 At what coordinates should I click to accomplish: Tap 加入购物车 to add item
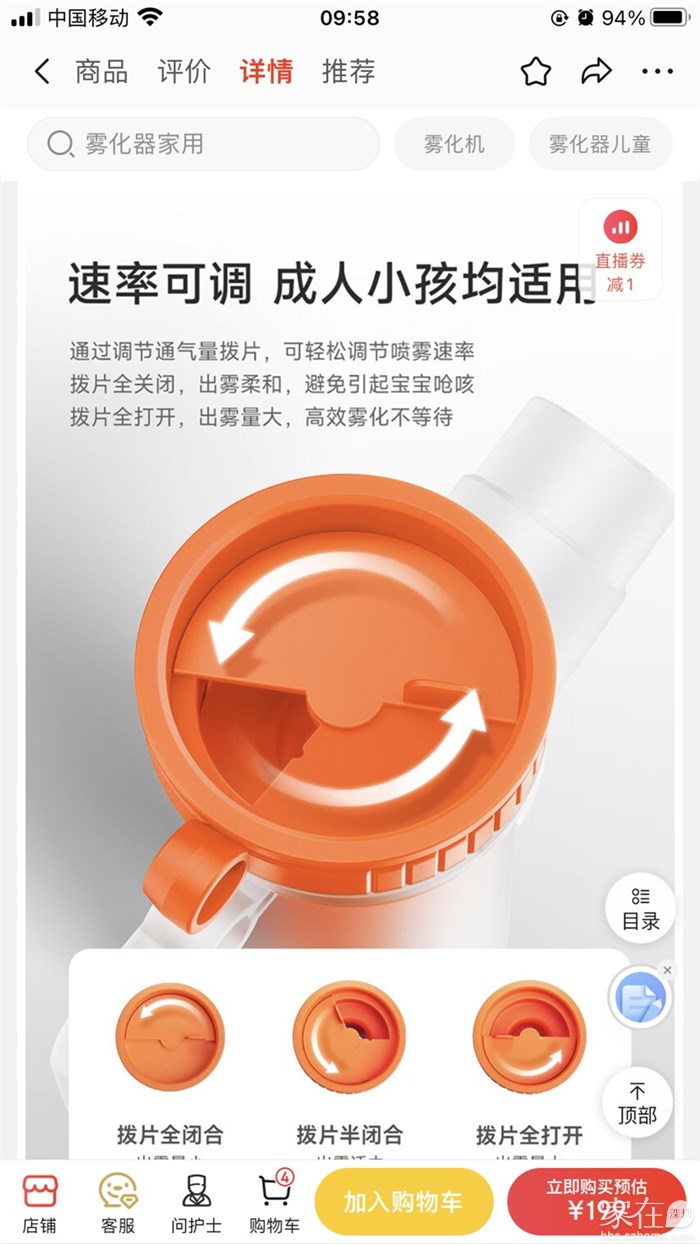(404, 1202)
